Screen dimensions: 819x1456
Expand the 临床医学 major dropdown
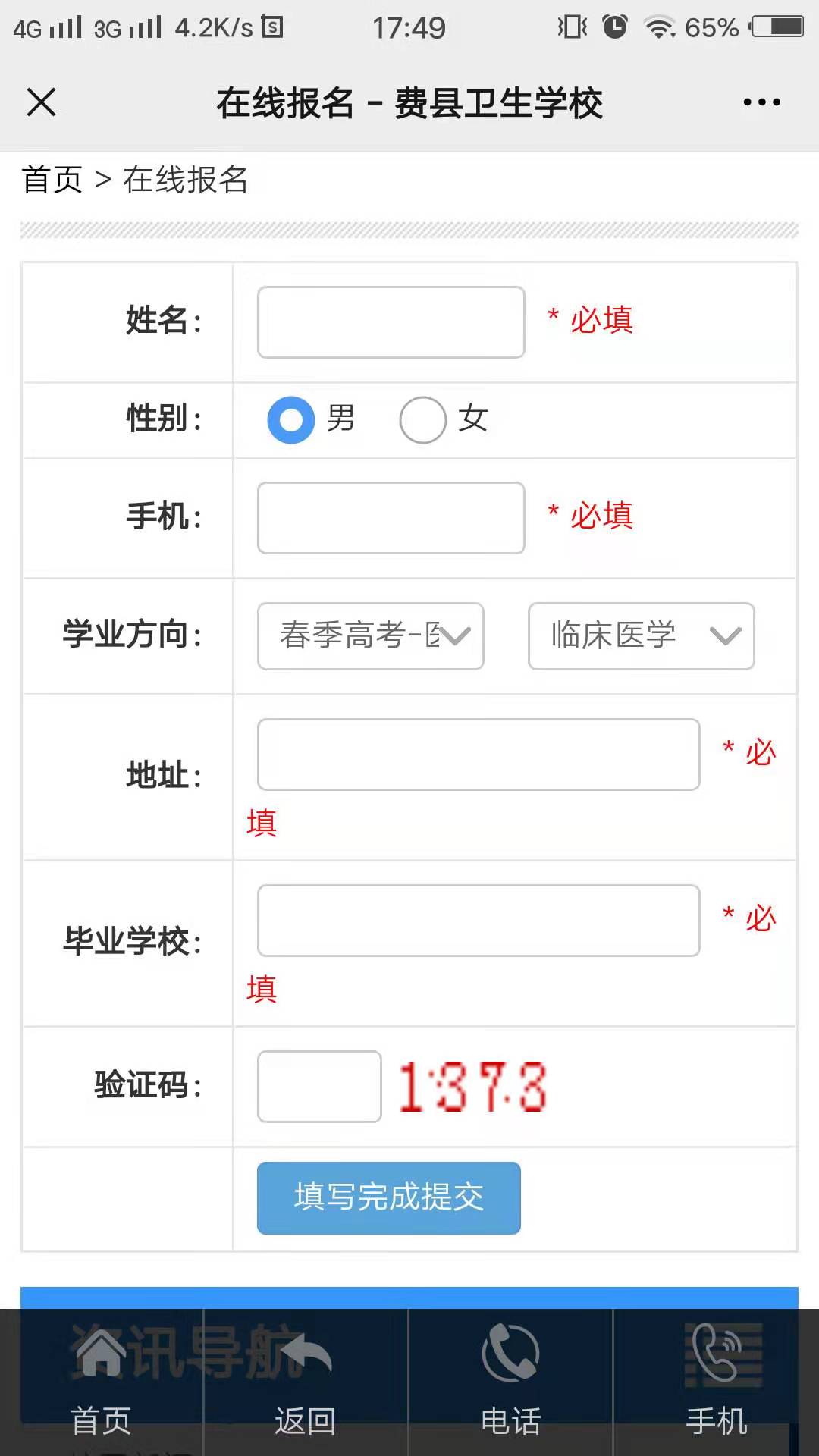click(x=642, y=636)
